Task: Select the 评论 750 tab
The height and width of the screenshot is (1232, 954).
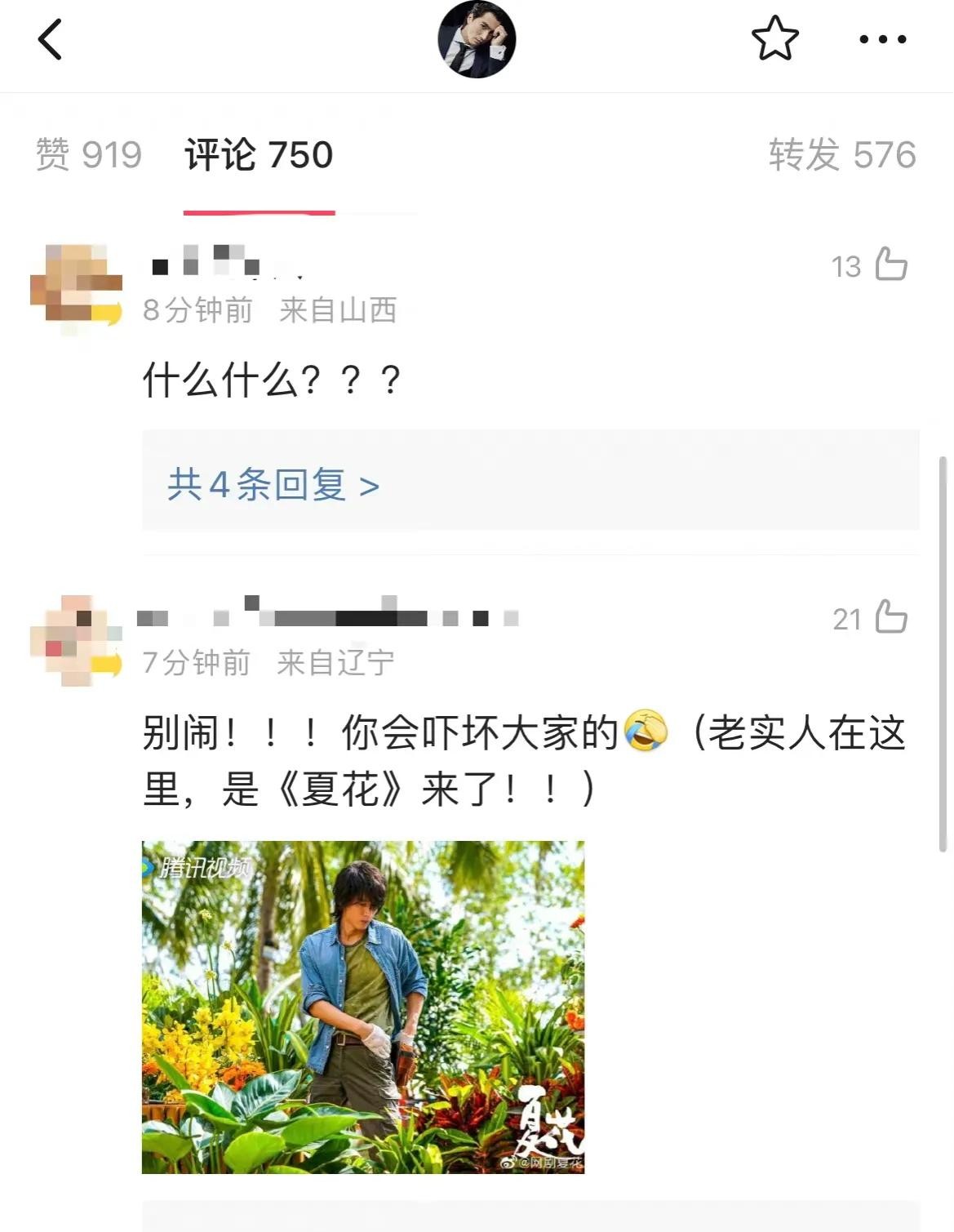Action: 259,155
